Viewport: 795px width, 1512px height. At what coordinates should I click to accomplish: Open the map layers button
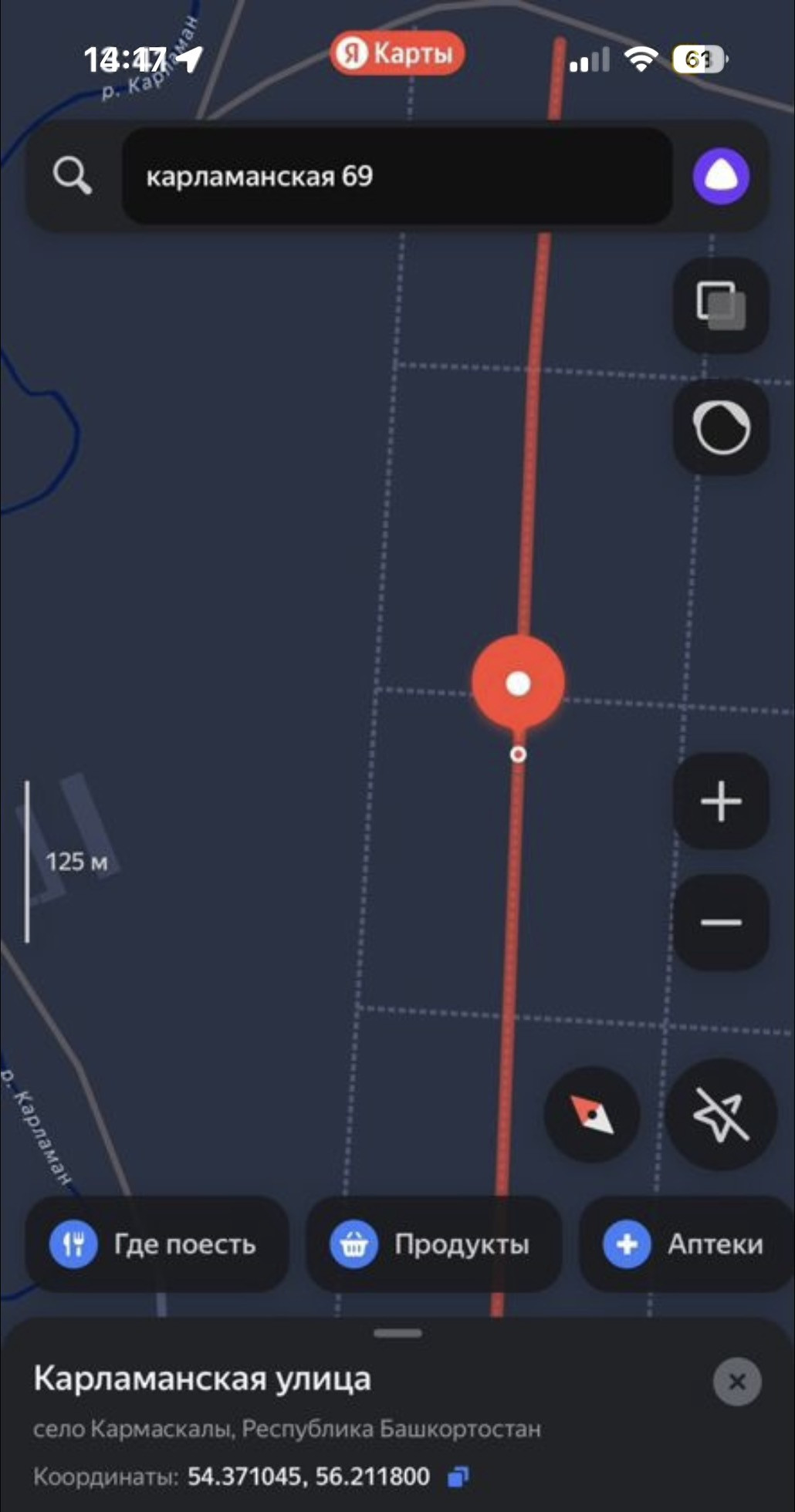pyautogui.click(x=721, y=305)
